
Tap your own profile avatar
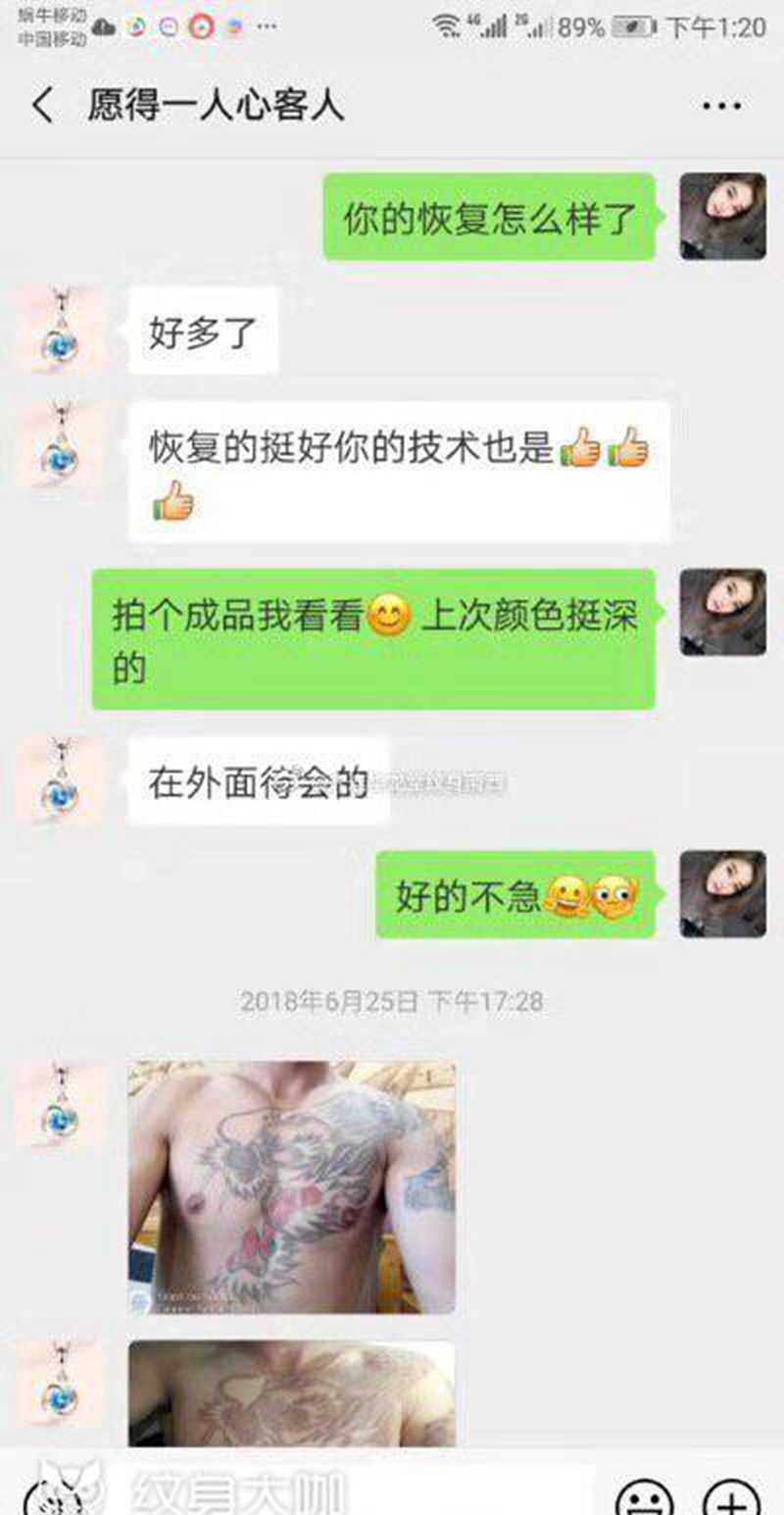(723, 214)
